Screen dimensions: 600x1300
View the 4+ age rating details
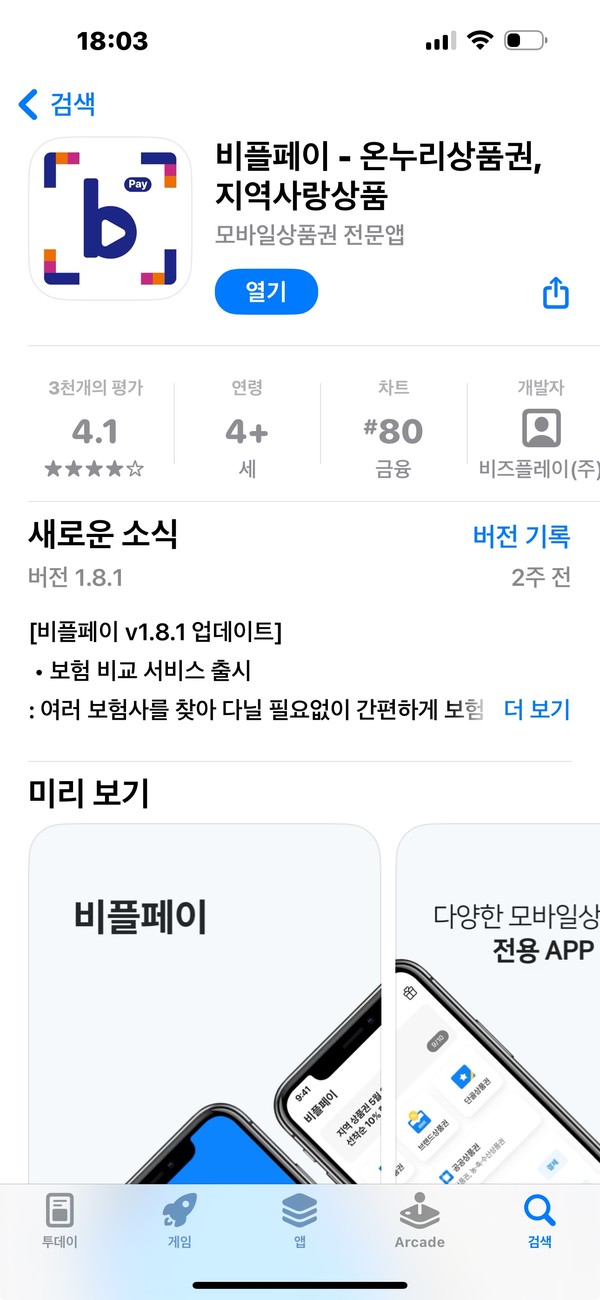pos(247,430)
